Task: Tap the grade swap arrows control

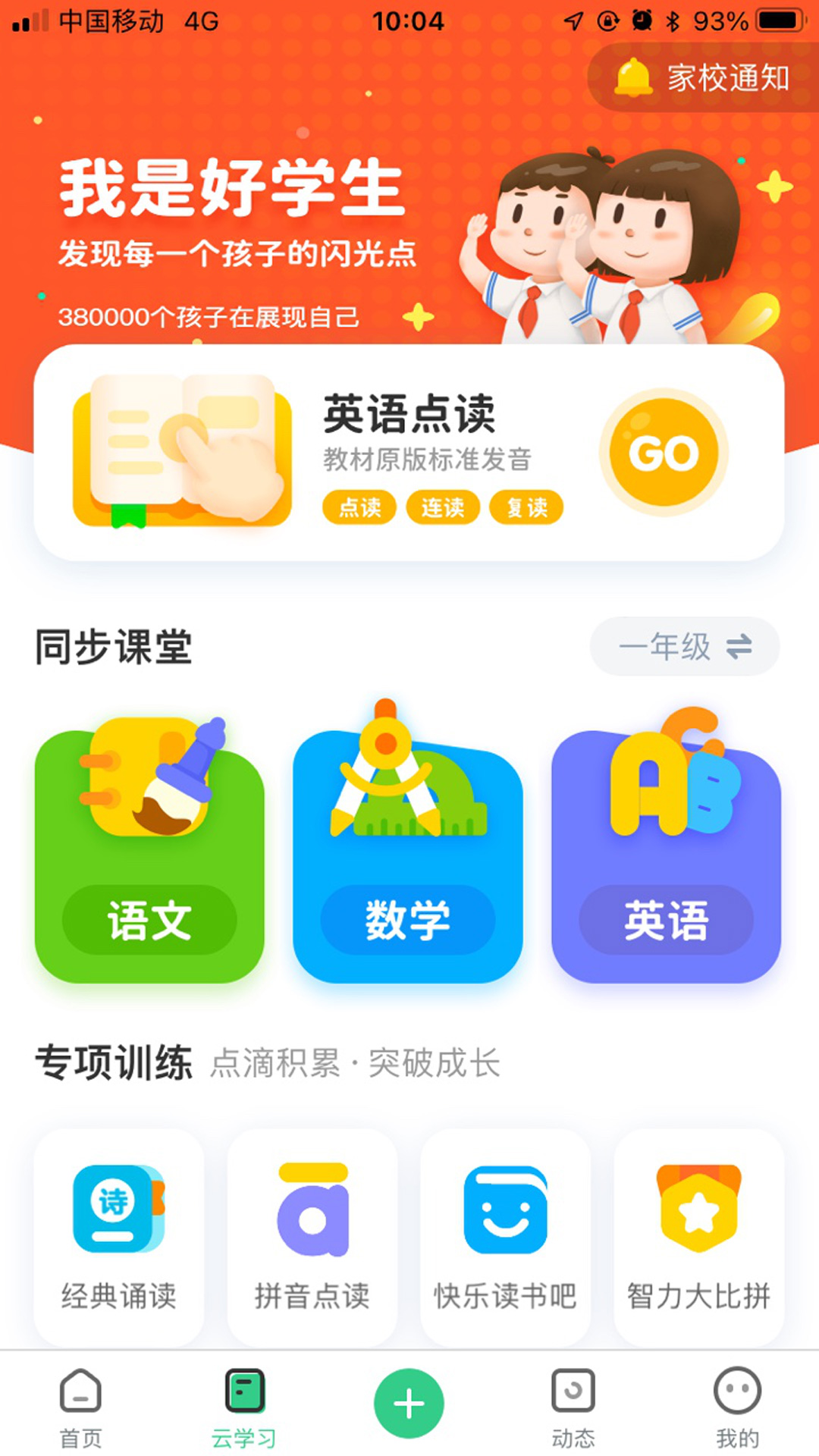Action: 738,646
